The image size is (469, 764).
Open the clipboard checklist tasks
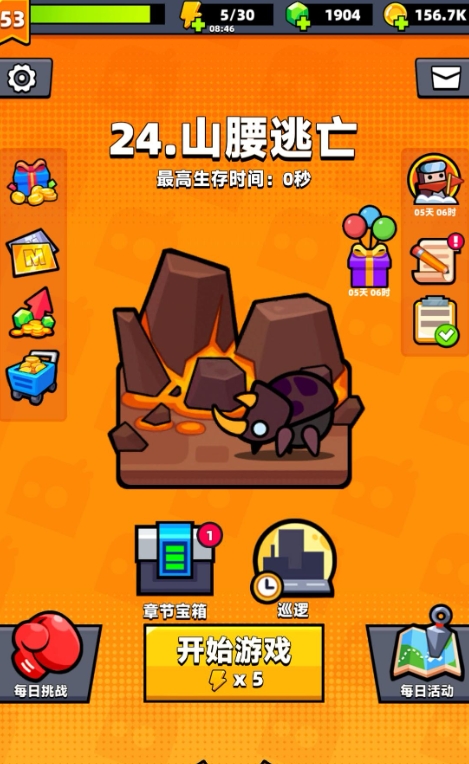coord(435,322)
